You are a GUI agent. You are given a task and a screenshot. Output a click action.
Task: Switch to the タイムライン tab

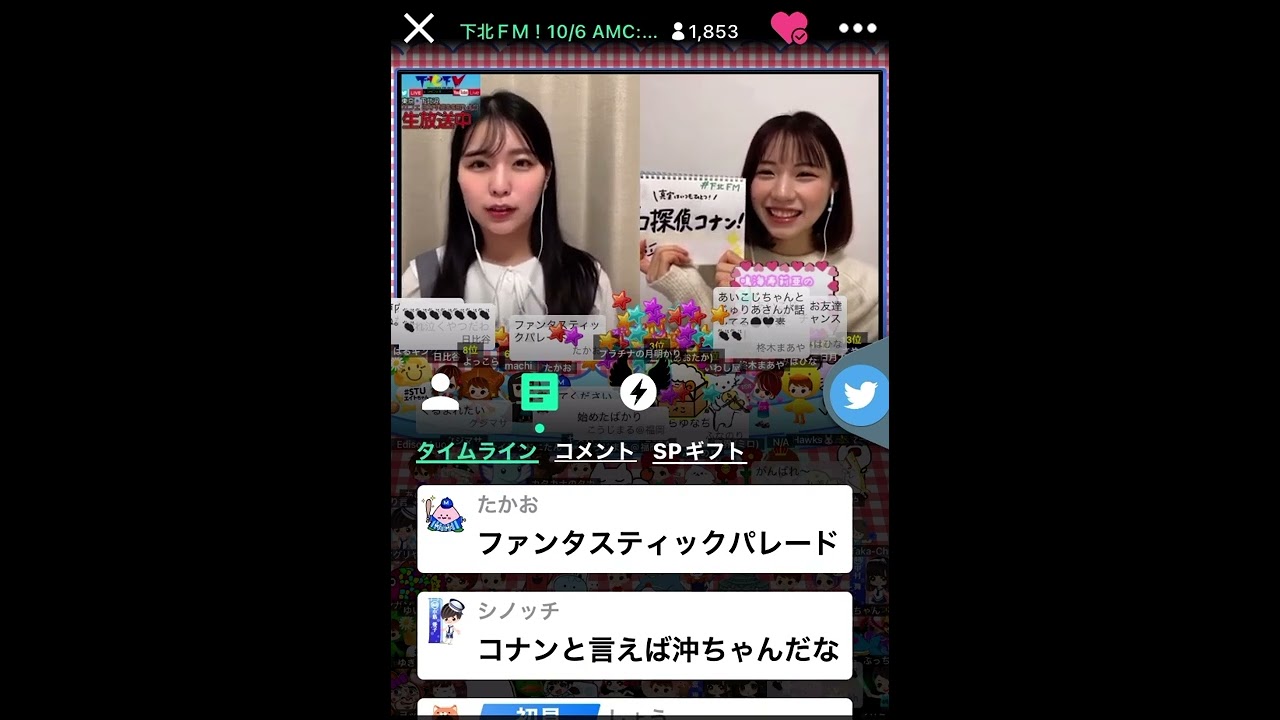pyautogui.click(x=477, y=452)
